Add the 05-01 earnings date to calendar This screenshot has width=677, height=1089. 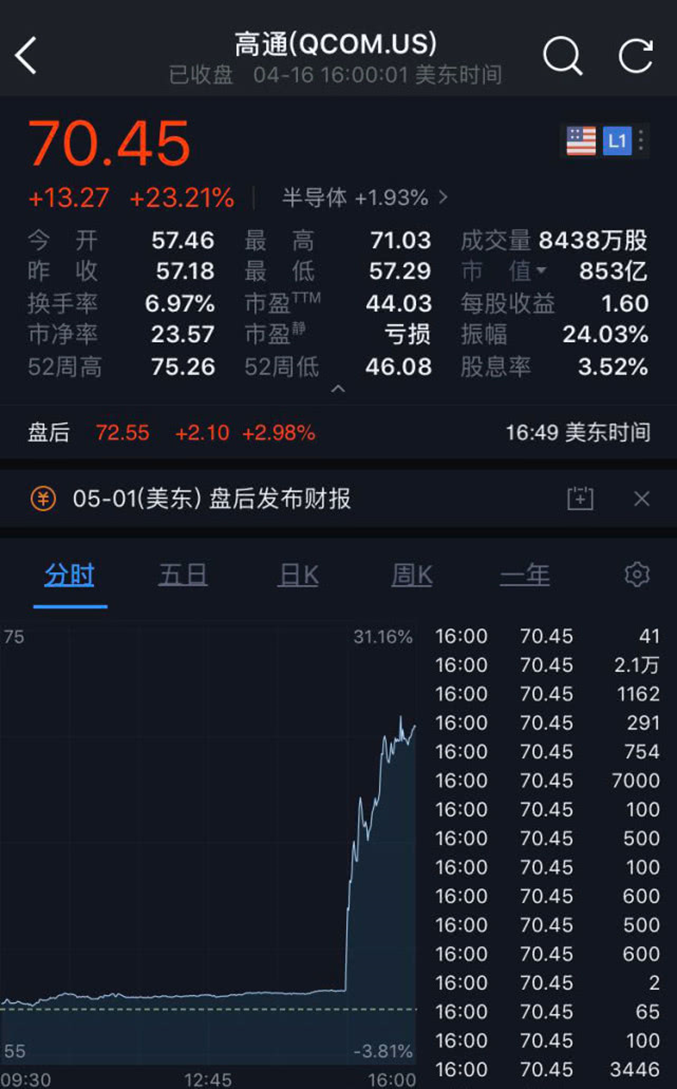[580, 498]
